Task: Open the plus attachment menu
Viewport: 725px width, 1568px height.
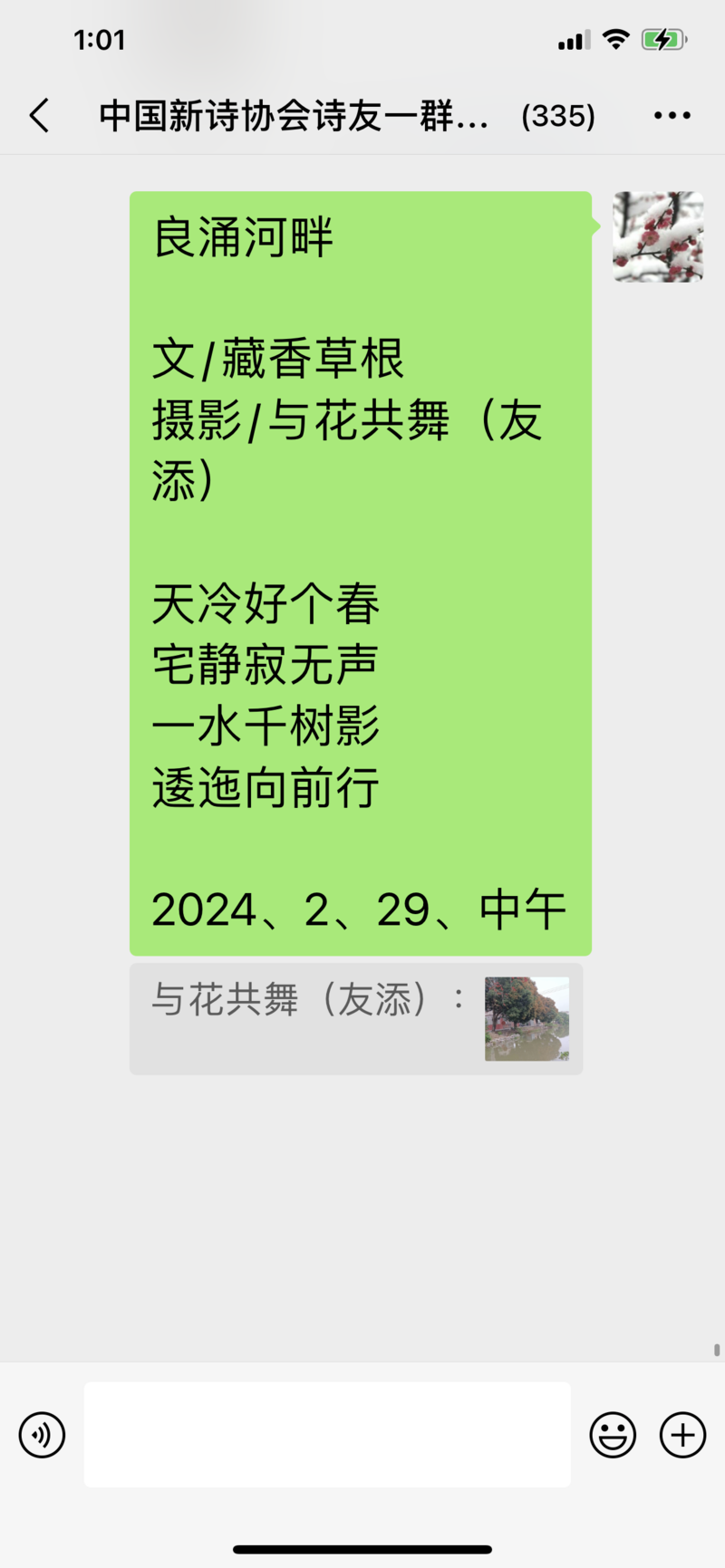Action: pyautogui.click(x=682, y=1435)
